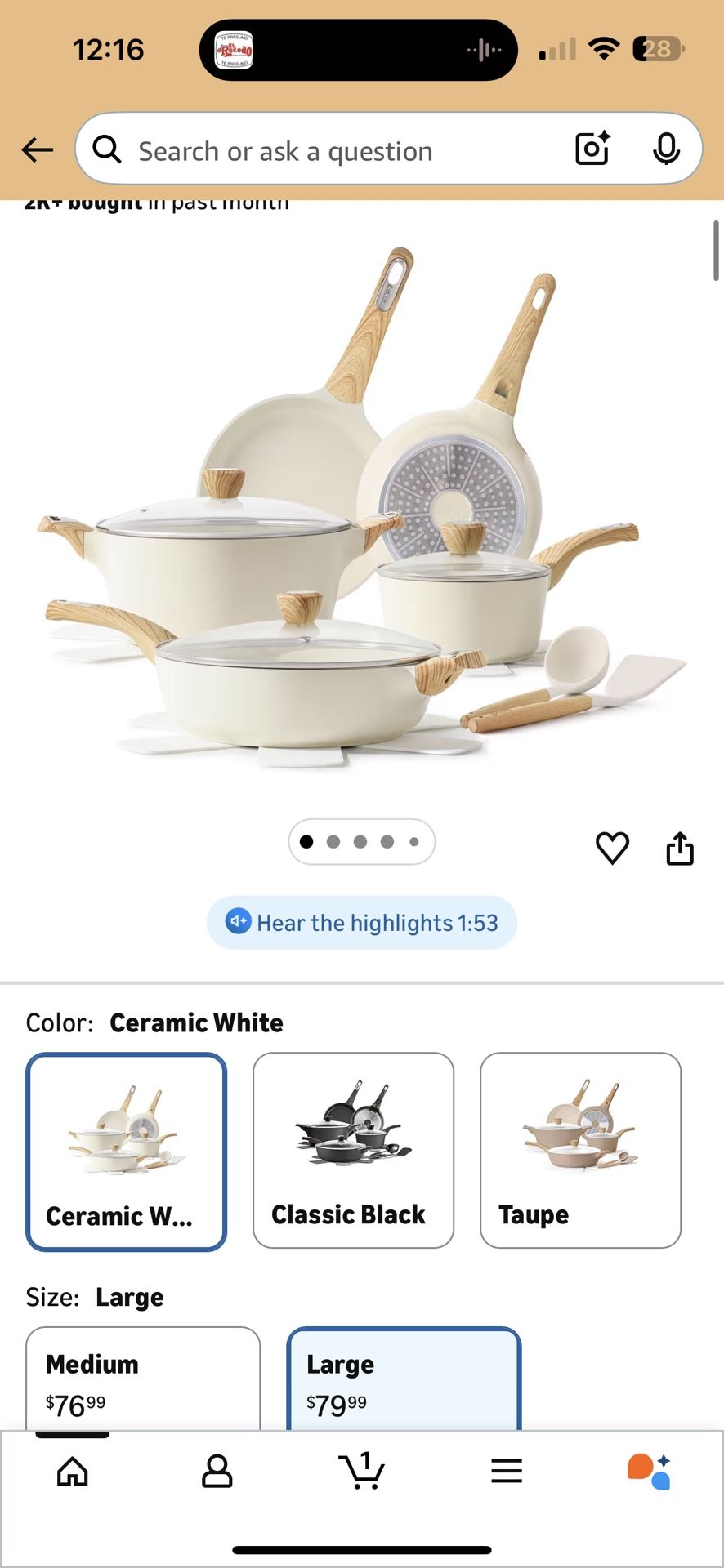
Task: Select the Ceramic White color option
Action: pyautogui.click(x=127, y=1151)
